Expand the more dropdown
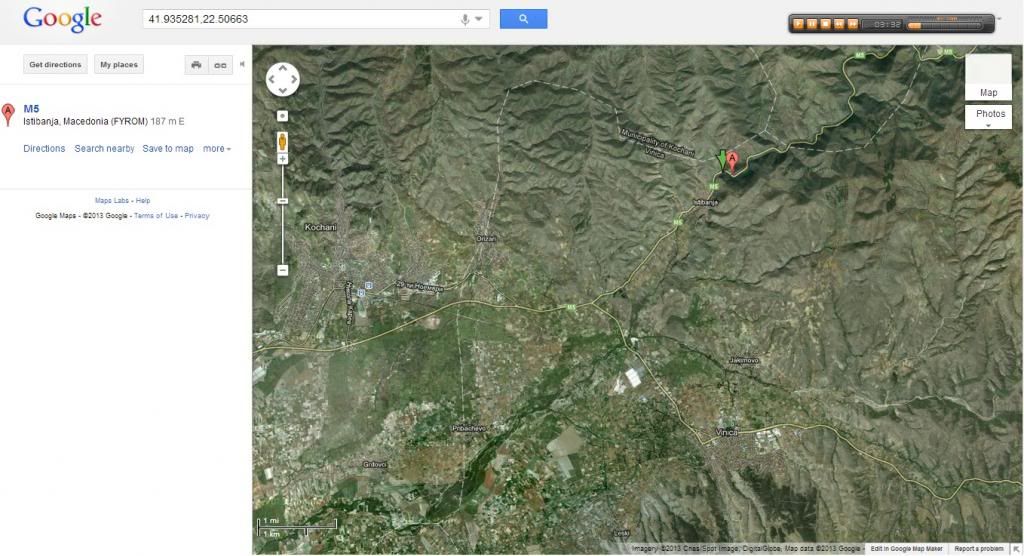 [x=216, y=148]
